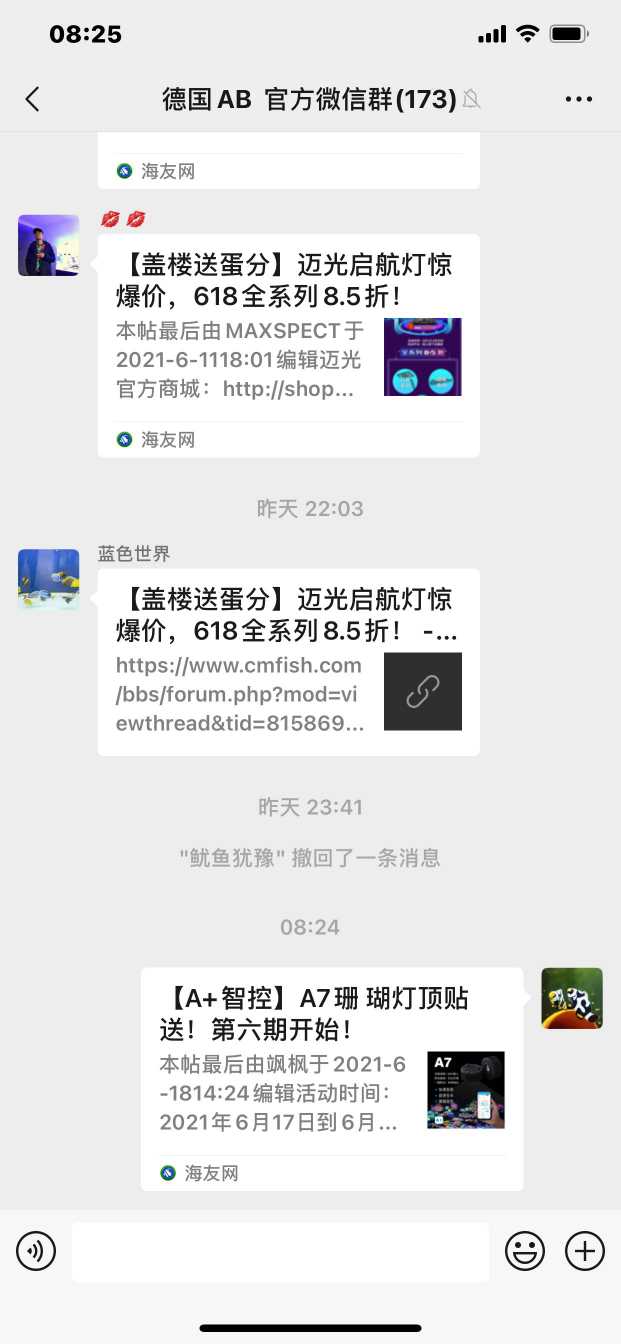Screen dimensions: 621x1344
Task: Open the A7 珊瑚灯顶贴送 shared post
Action: pyautogui.click(x=331, y=1078)
